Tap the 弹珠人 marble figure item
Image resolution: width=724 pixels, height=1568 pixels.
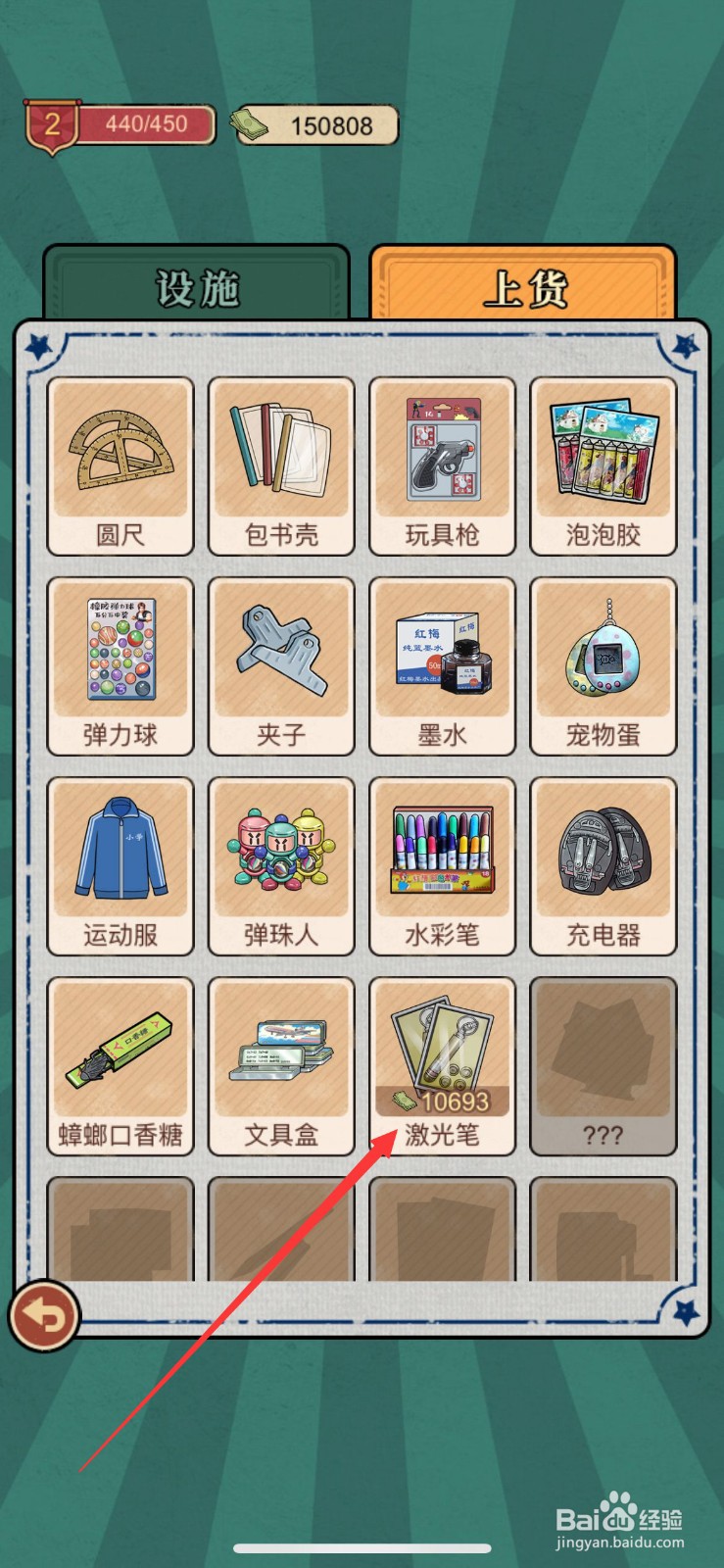[280, 866]
